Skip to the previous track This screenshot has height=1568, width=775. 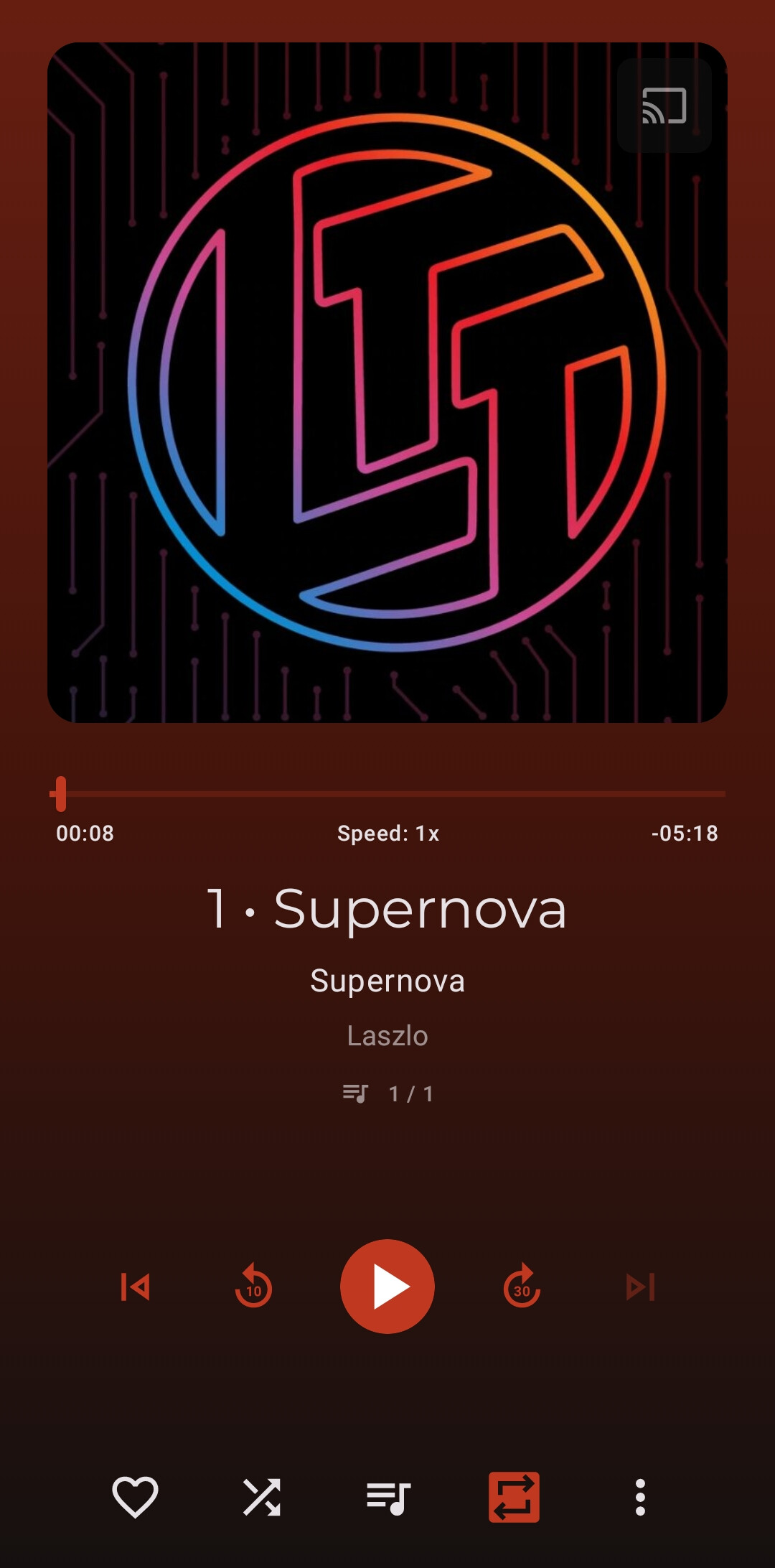(135, 1287)
